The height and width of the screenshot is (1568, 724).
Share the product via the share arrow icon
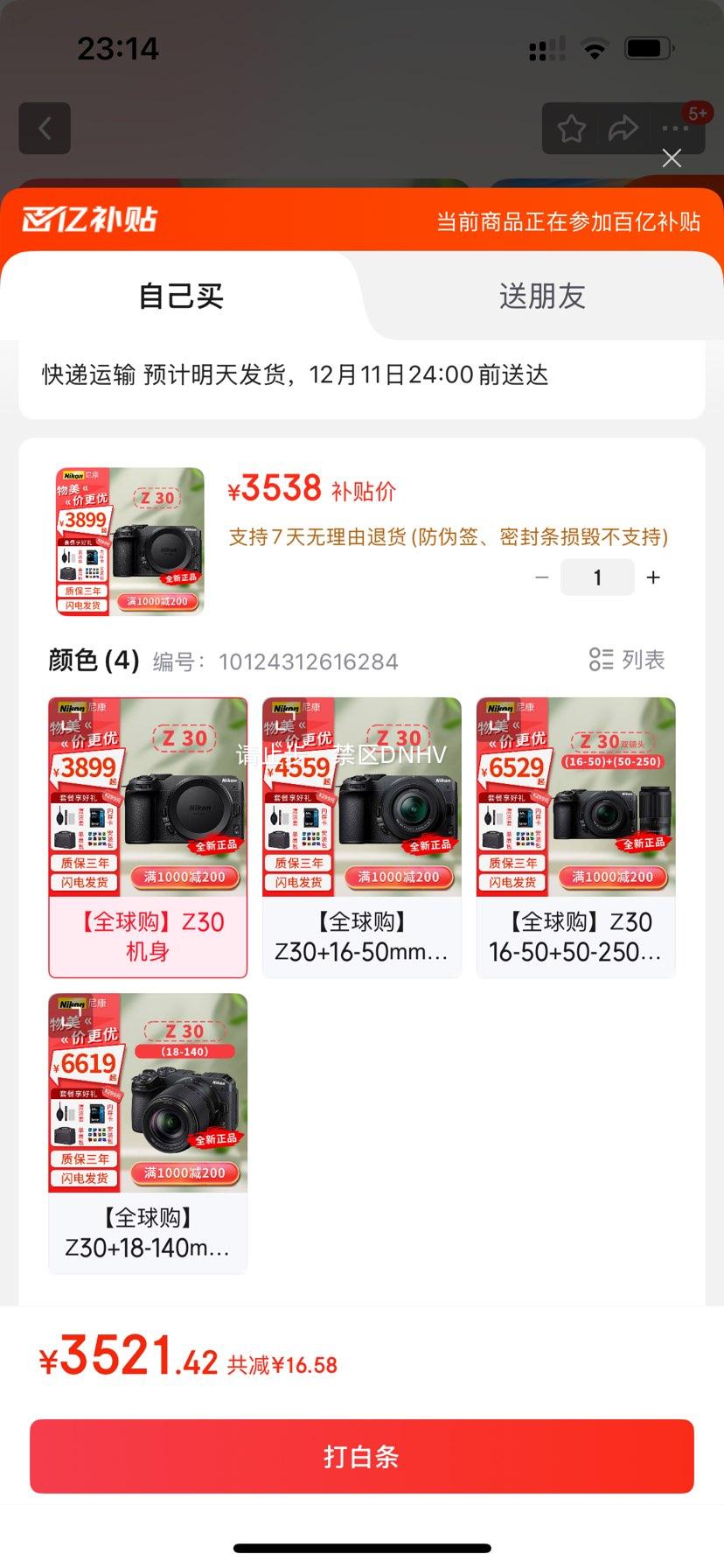pos(623,128)
